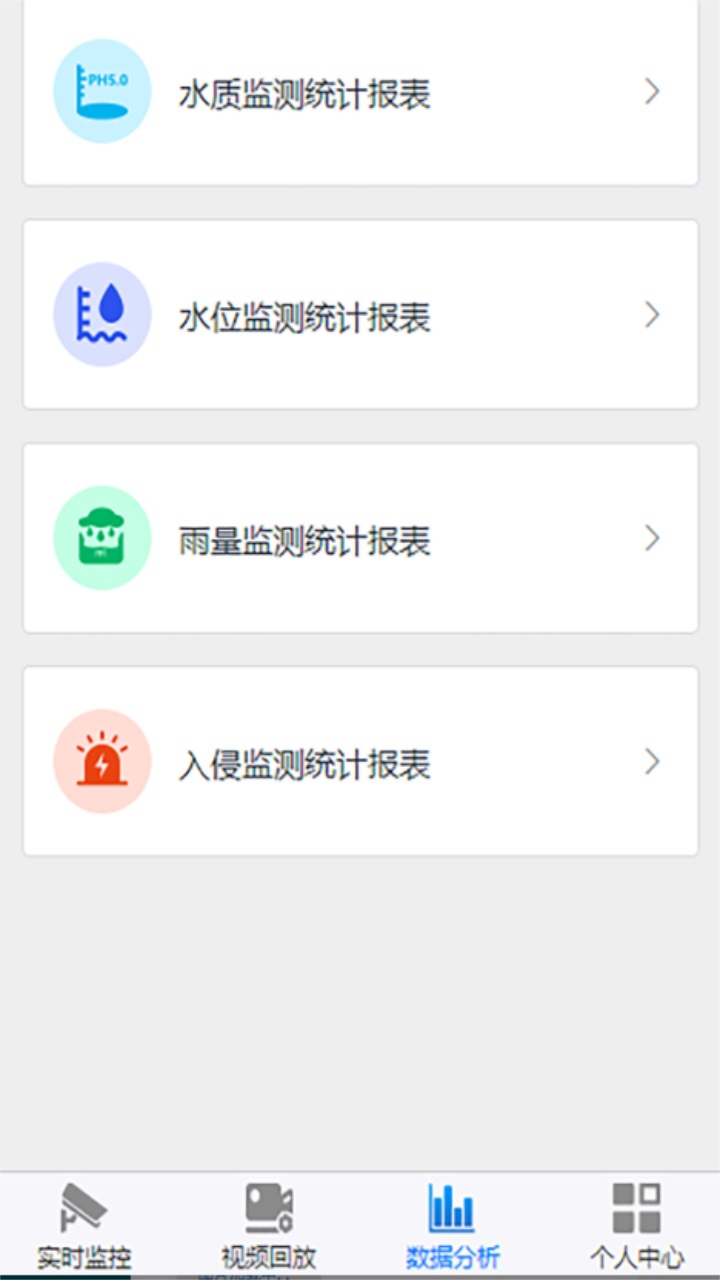The width and height of the screenshot is (720, 1280).
Task: Expand the 水位监测统计报表 chevron
Action: 652,314
